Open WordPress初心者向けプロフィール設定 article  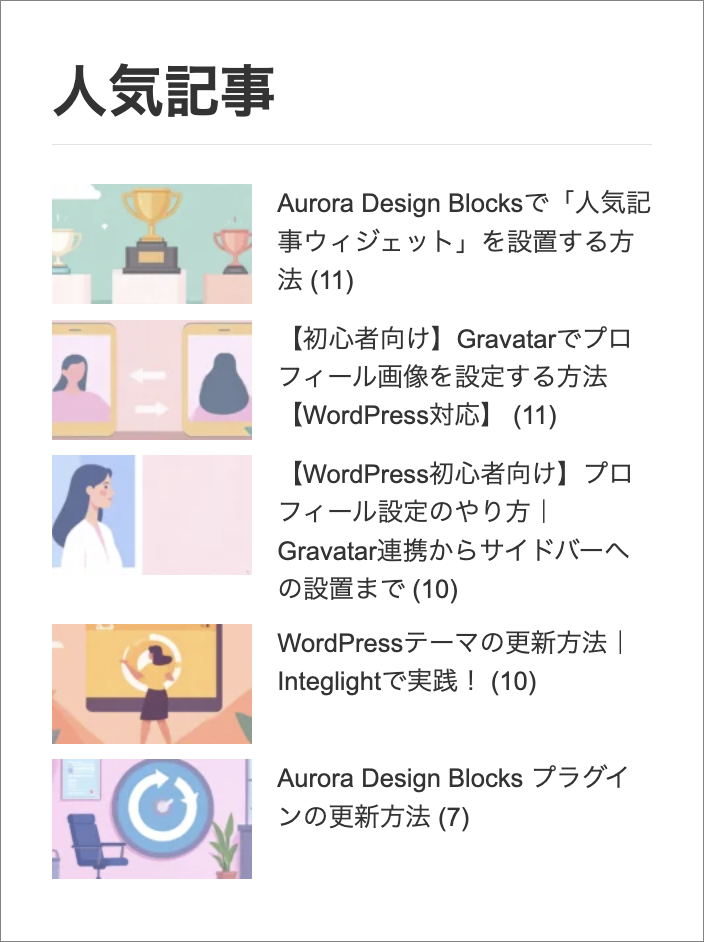[x=455, y=531]
